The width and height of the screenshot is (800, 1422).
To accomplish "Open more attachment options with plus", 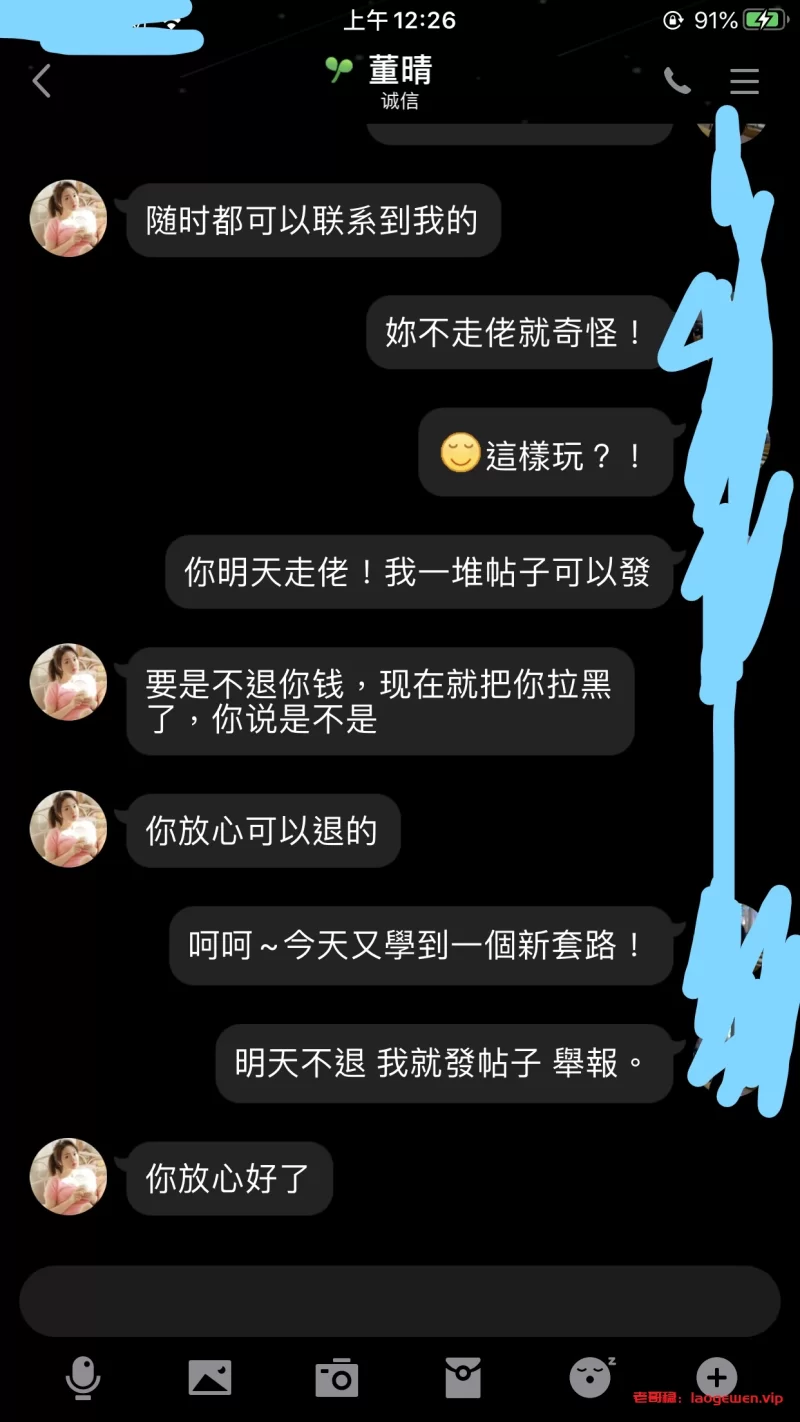I will coord(716,1377).
